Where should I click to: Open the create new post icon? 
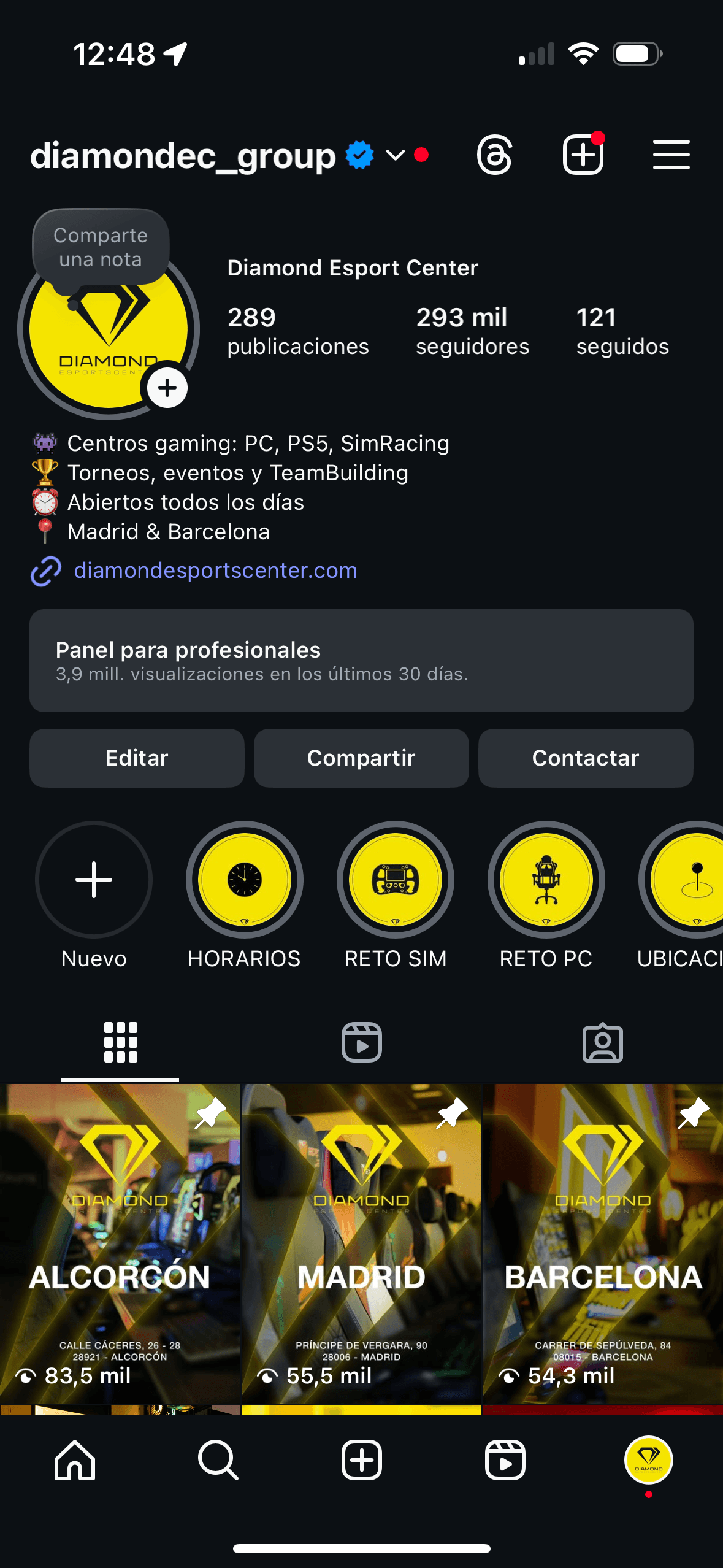(583, 155)
